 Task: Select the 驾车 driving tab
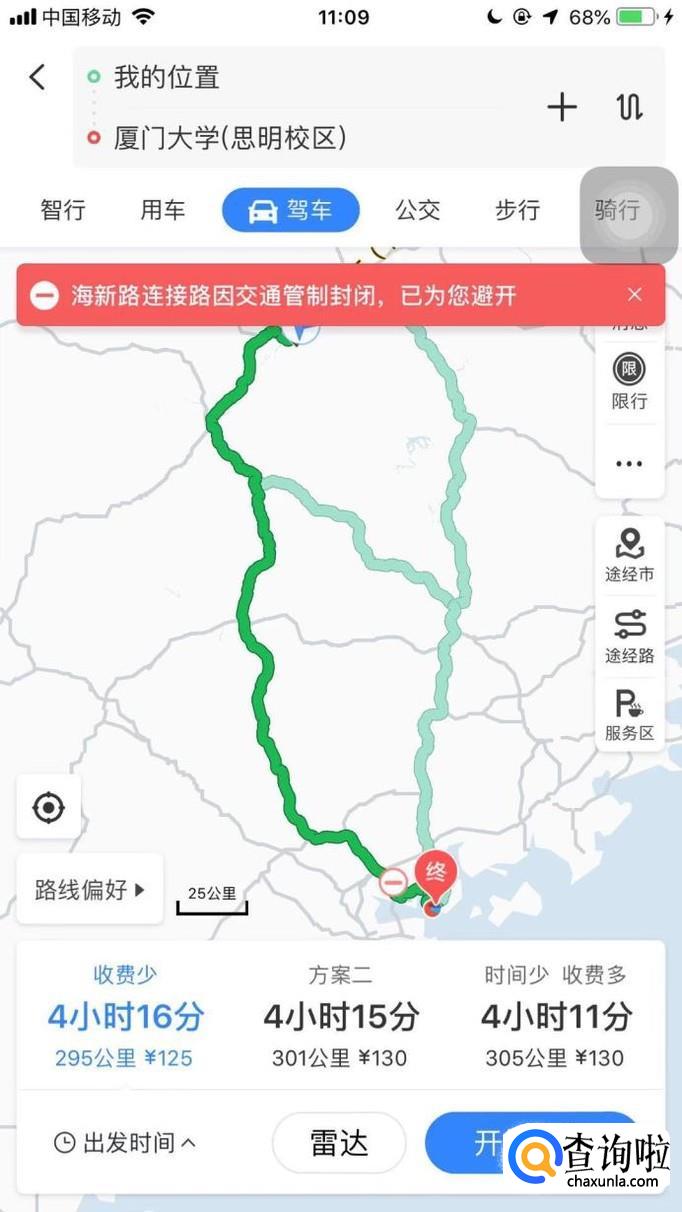click(290, 210)
